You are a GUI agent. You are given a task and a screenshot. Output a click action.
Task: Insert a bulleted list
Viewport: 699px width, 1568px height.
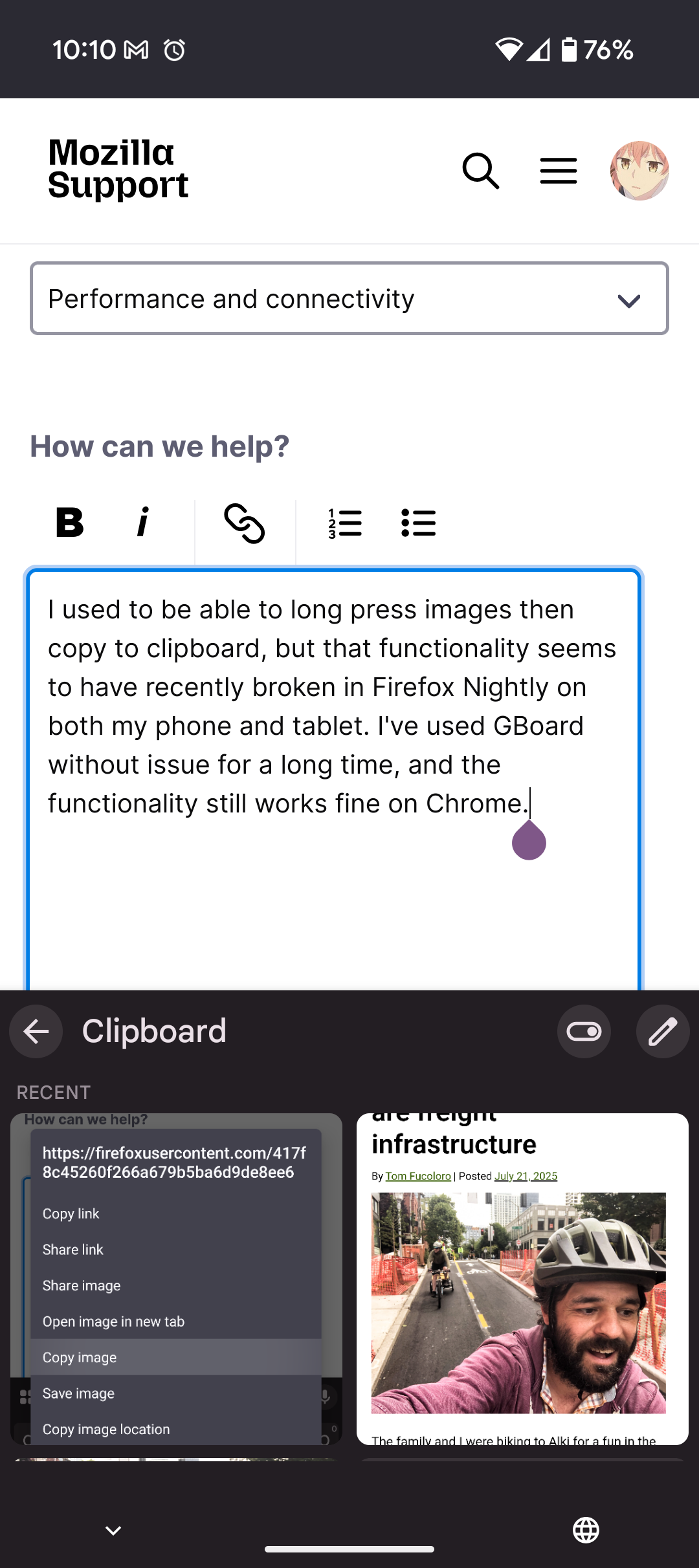[418, 523]
